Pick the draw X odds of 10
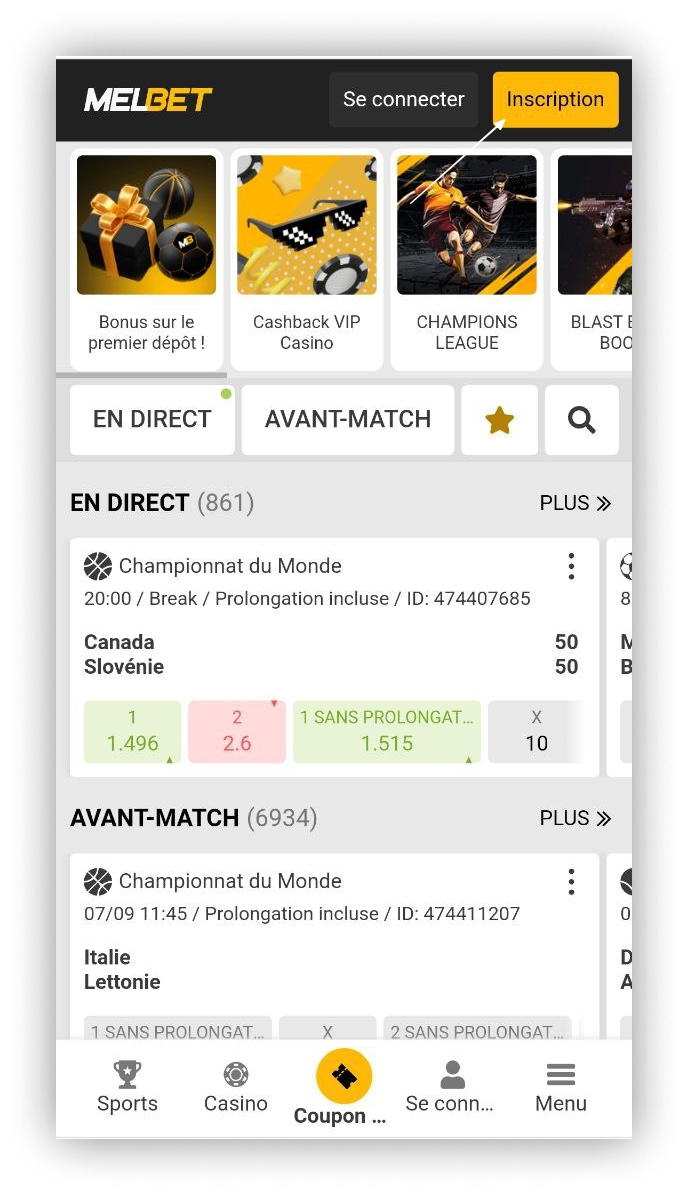Viewport: 688px width, 1195px height. [536, 732]
